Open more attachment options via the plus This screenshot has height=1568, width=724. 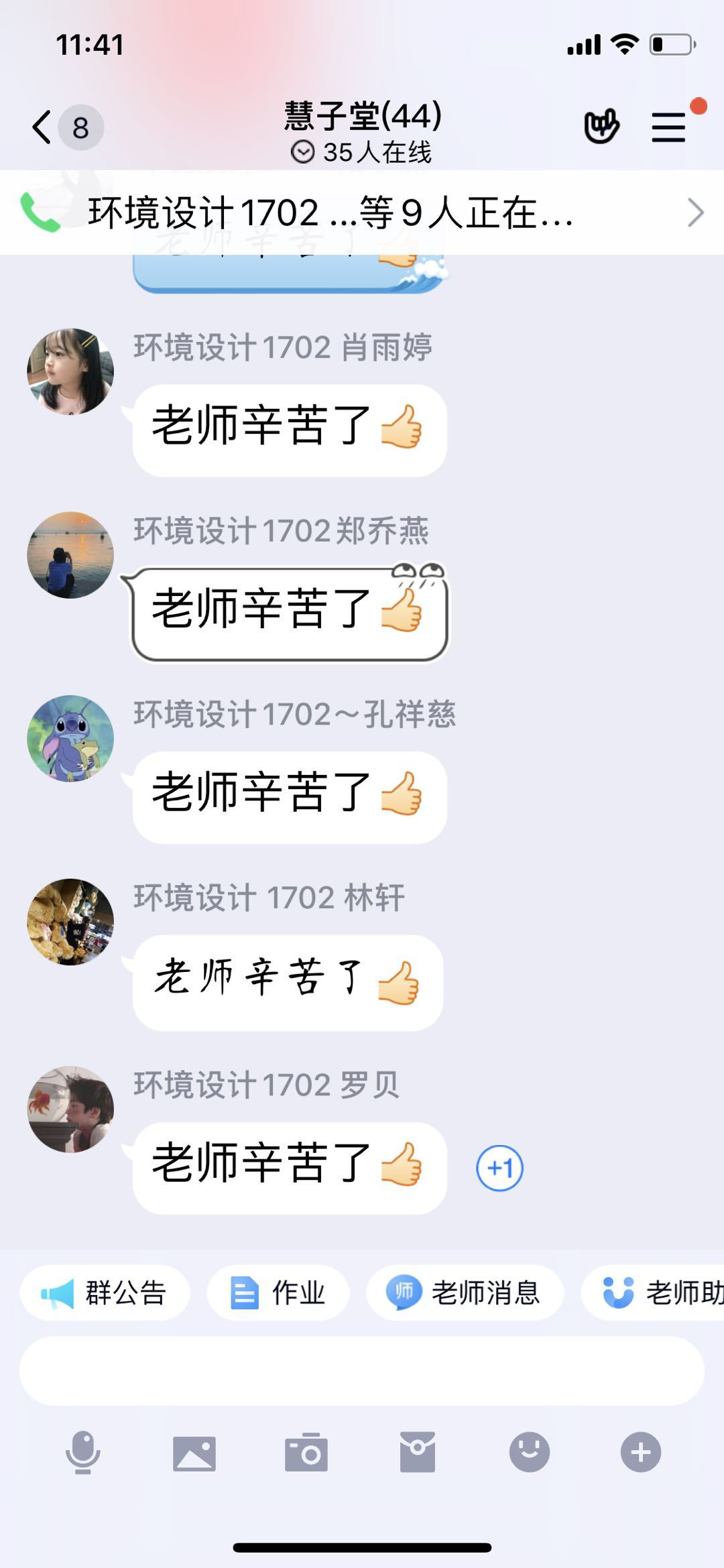pyautogui.click(x=641, y=1452)
